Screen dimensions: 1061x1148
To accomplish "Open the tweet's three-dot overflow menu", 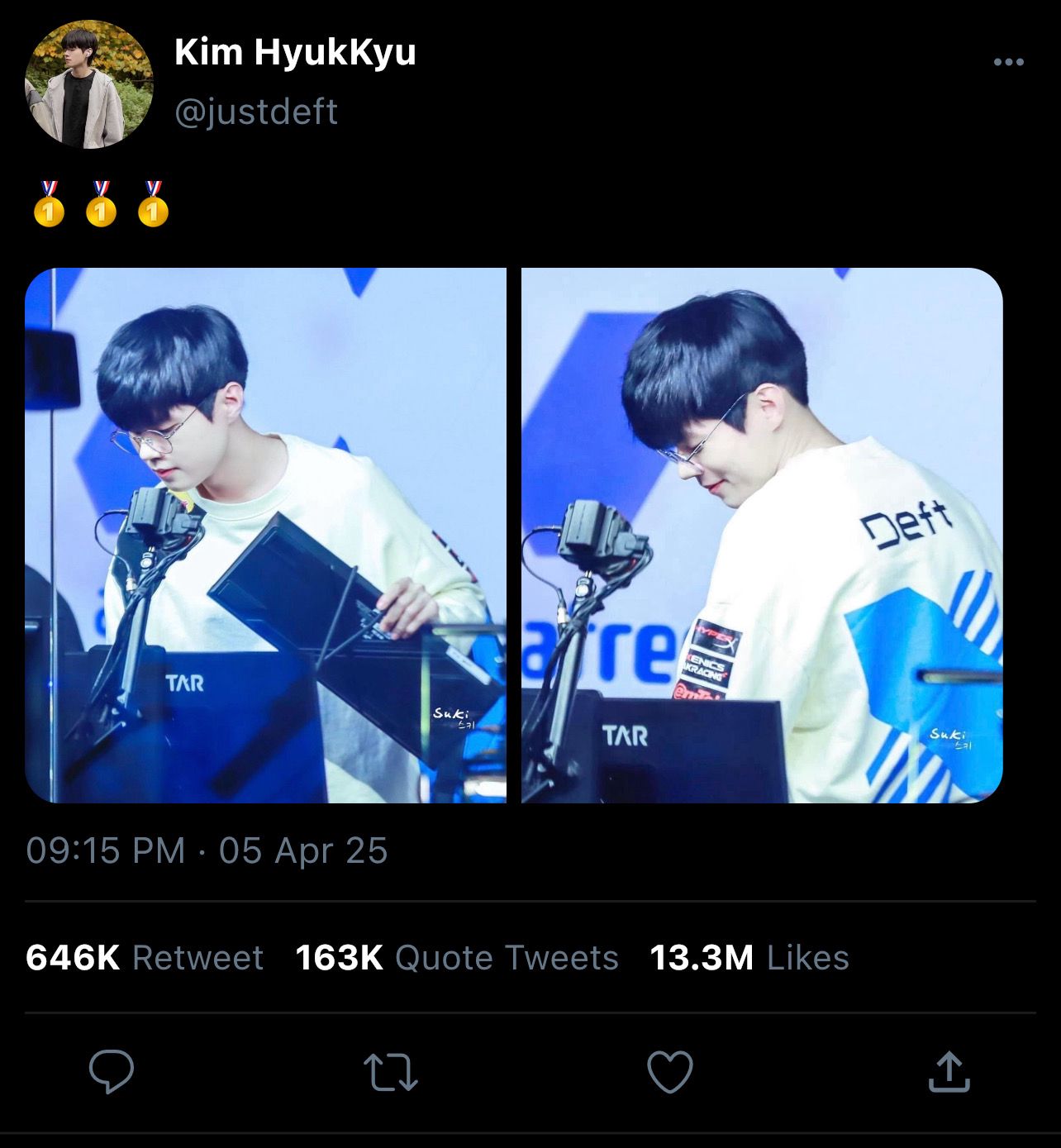I will coord(1008,62).
